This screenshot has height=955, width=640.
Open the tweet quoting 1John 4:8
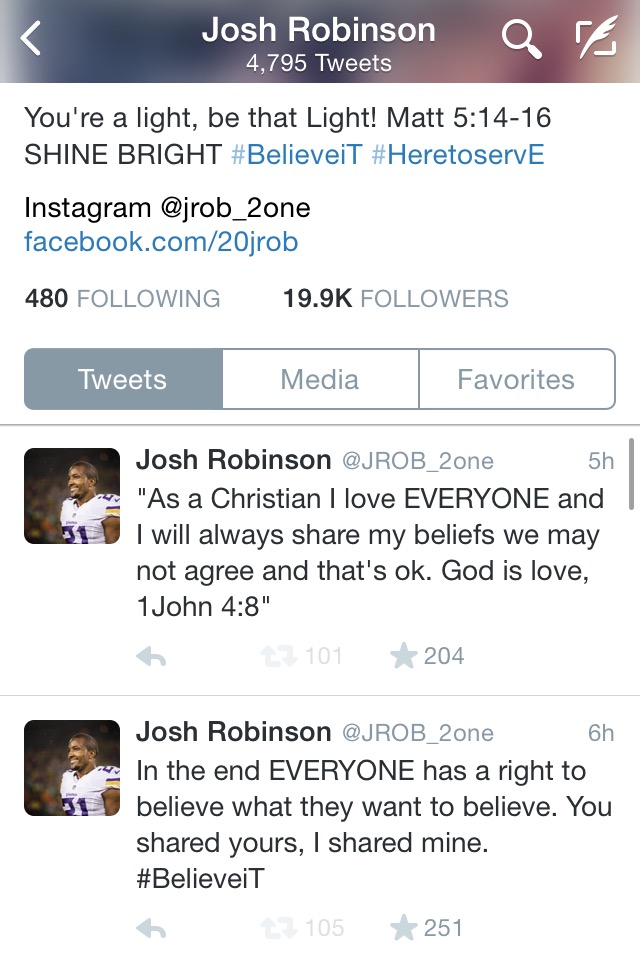click(x=370, y=552)
